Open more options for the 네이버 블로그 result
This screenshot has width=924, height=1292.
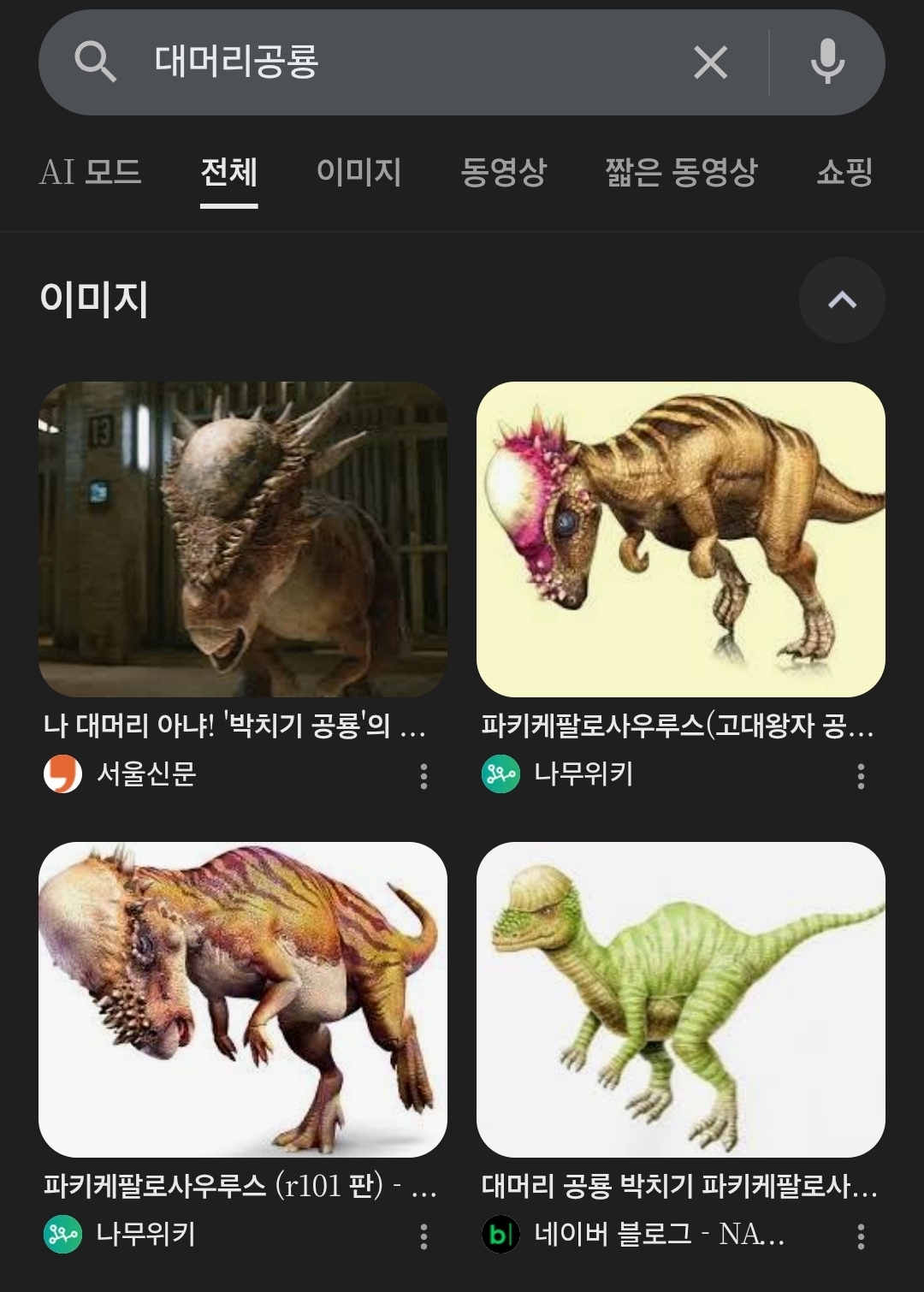(861, 1236)
